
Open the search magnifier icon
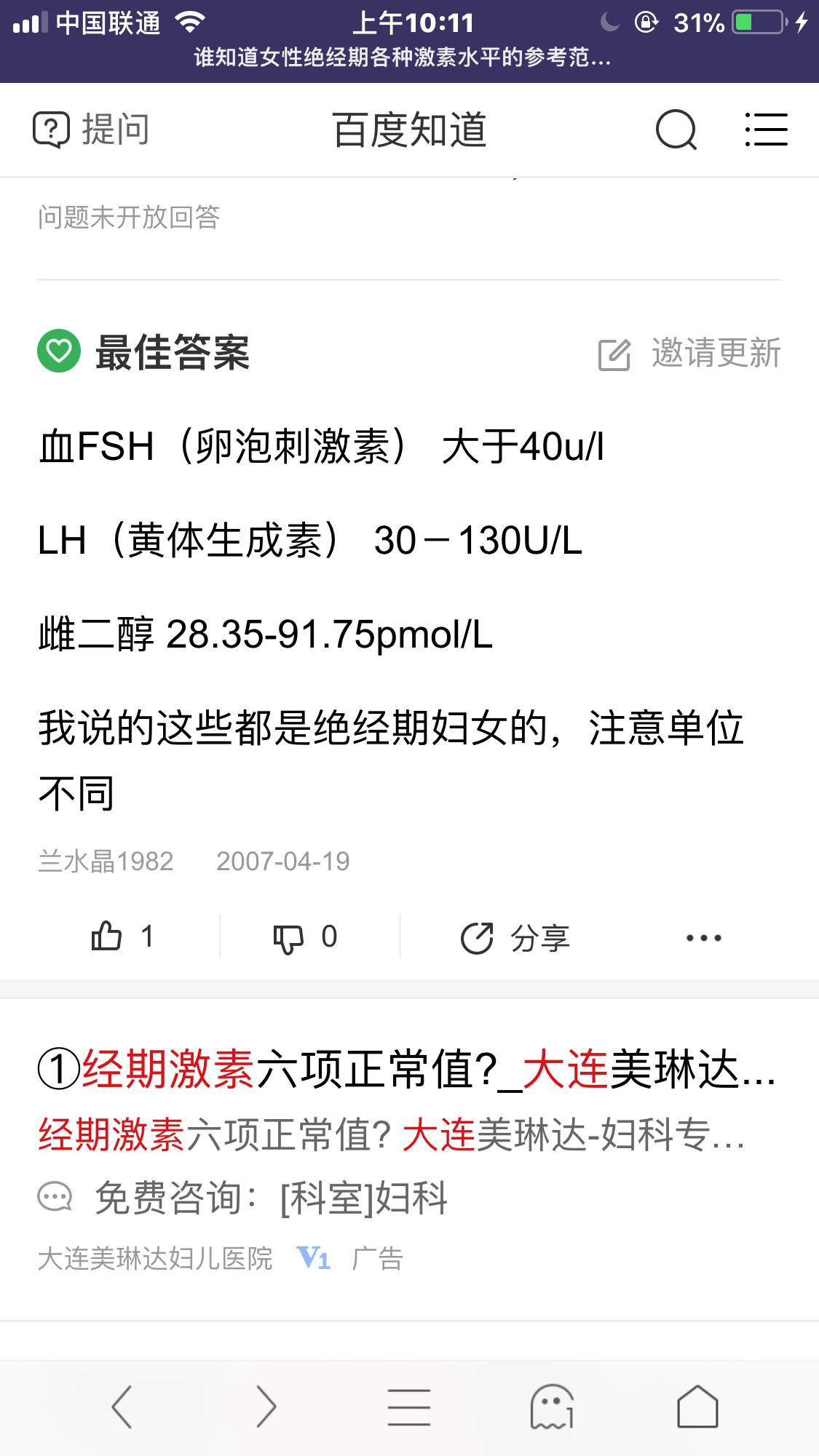(676, 130)
